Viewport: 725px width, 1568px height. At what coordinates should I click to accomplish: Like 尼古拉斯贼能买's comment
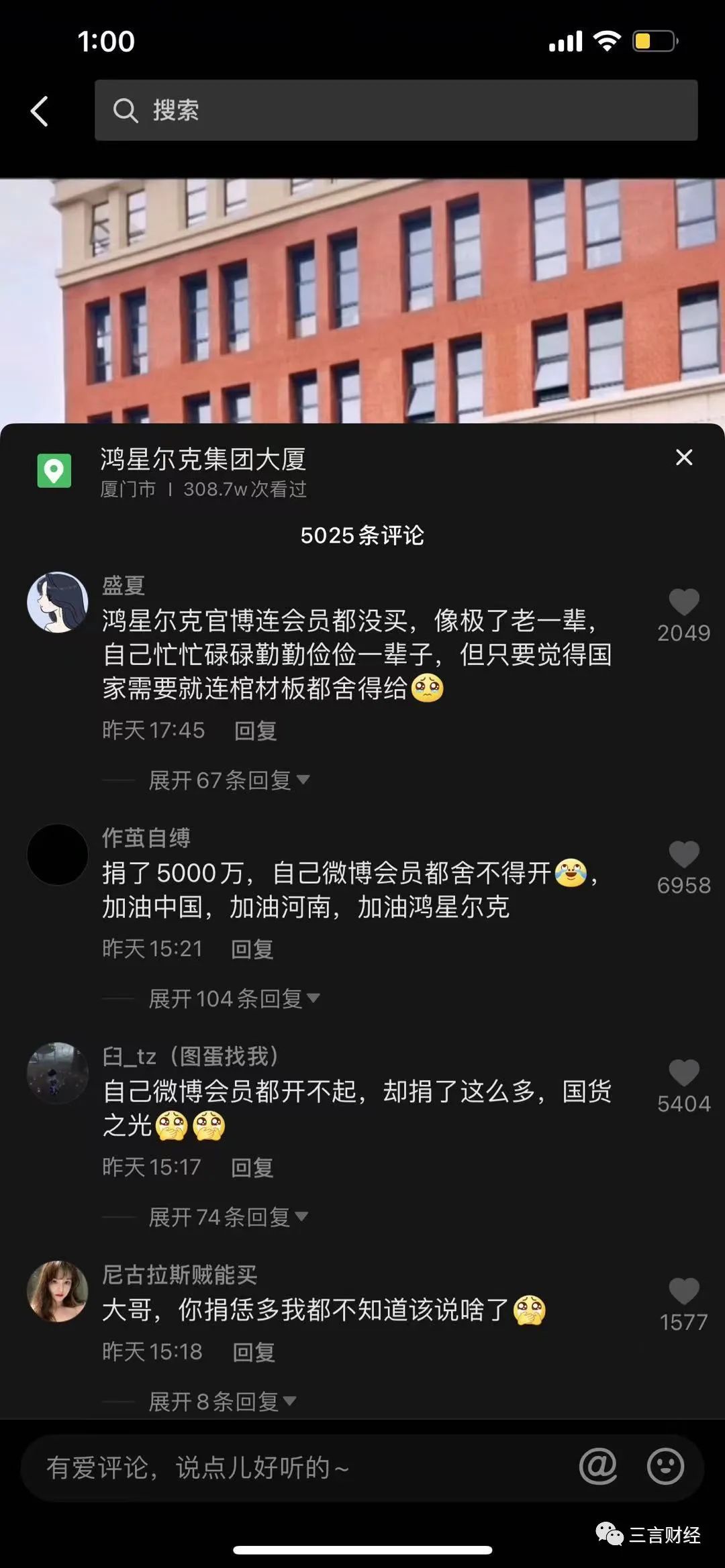pyautogui.click(x=683, y=1292)
